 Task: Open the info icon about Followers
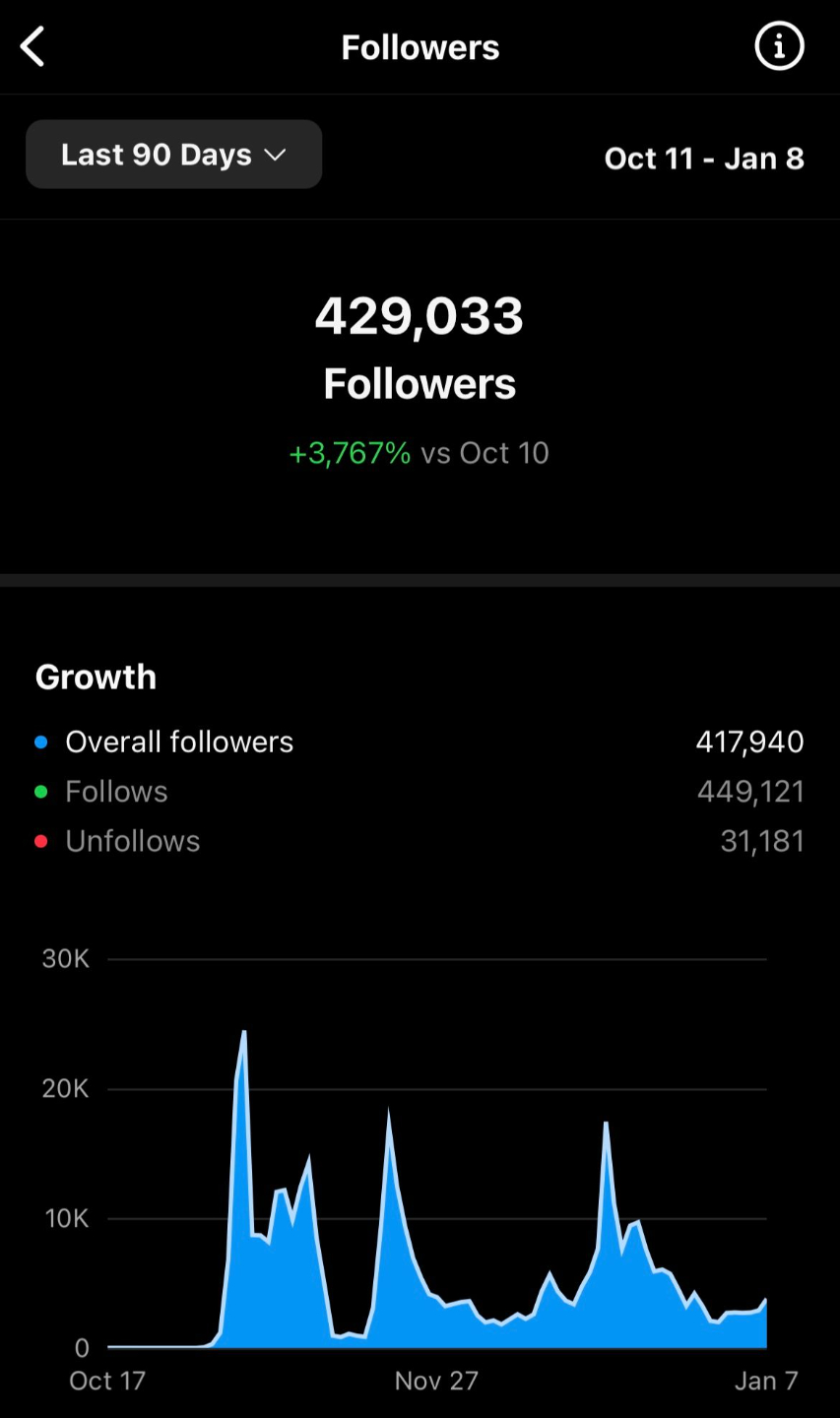pos(779,46)
